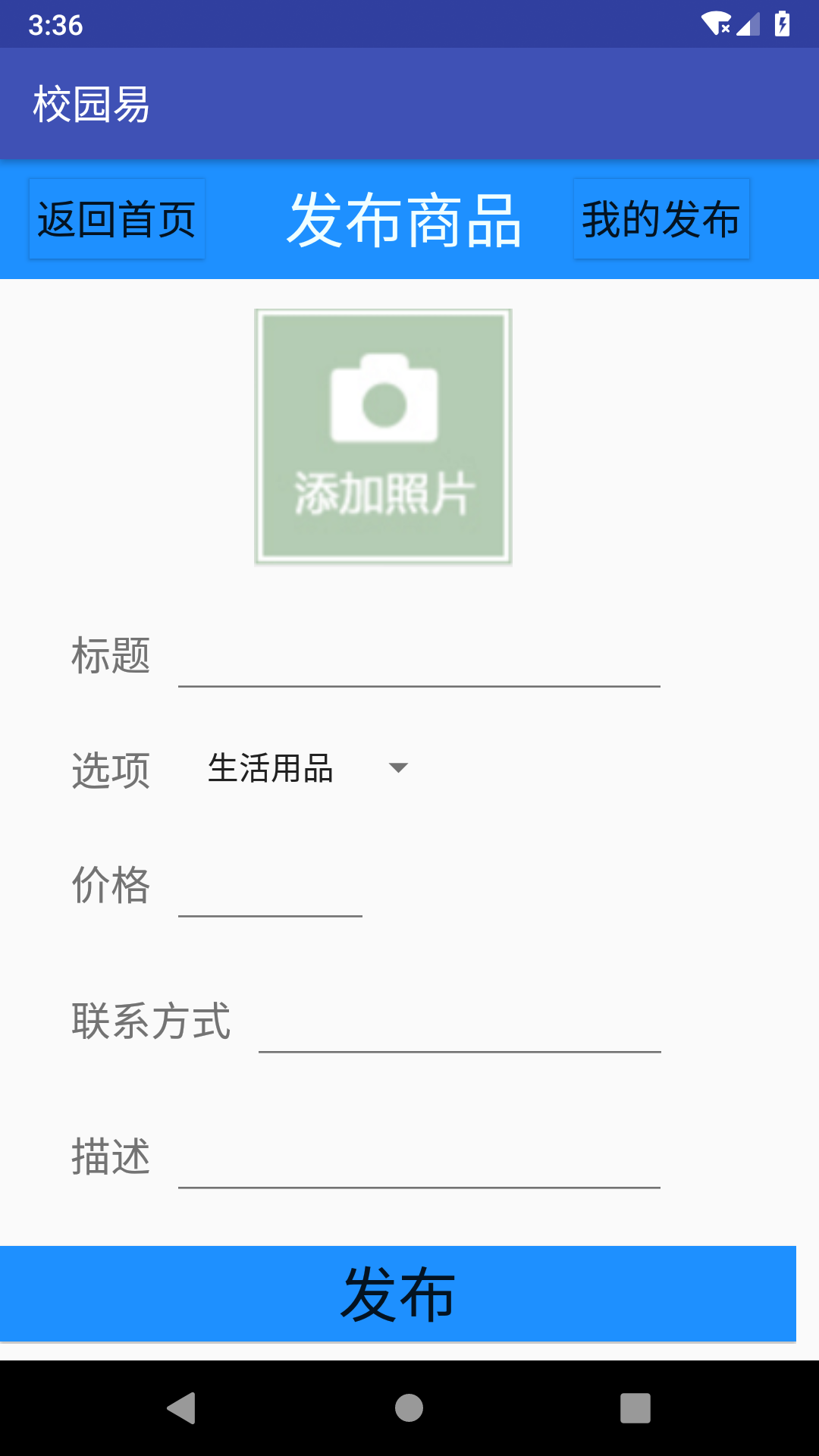Image resolution: width=819 pixels, height=1456 pixels.
Task: Open 我的发布 page
Action: (661, 219)
